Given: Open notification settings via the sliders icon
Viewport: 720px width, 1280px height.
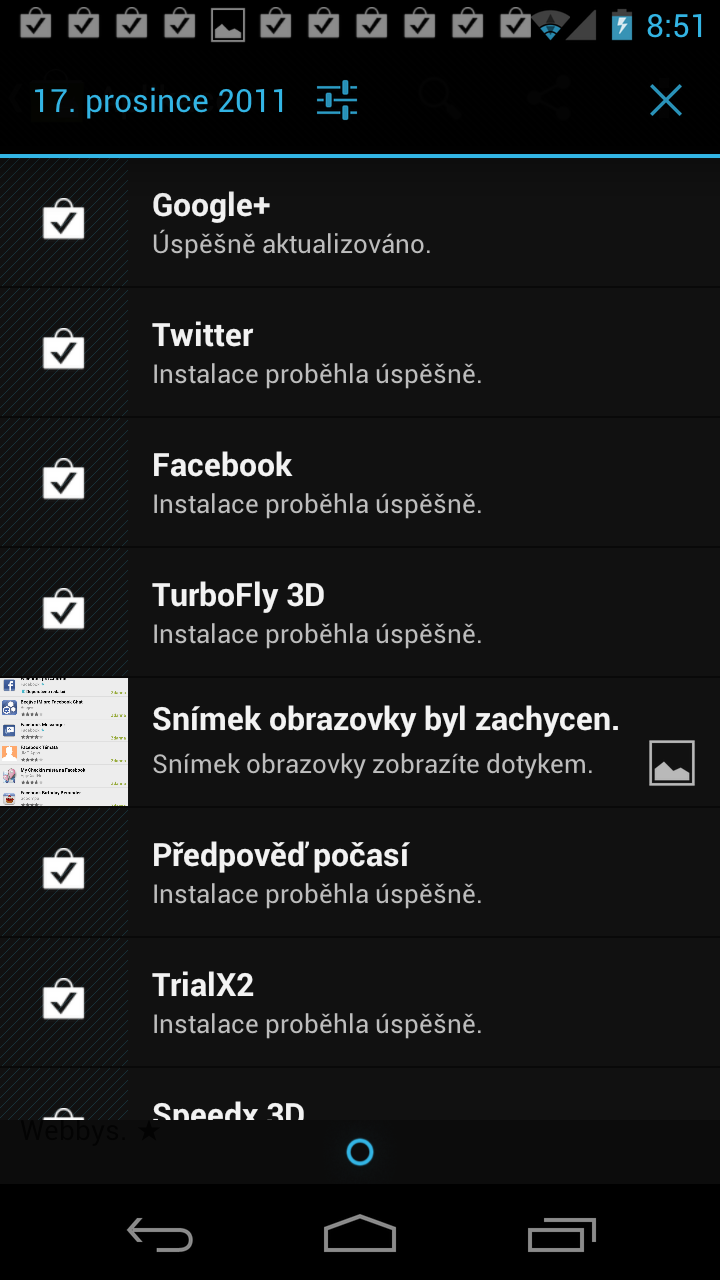Looking at the screenshot, I should click(337, 100).
